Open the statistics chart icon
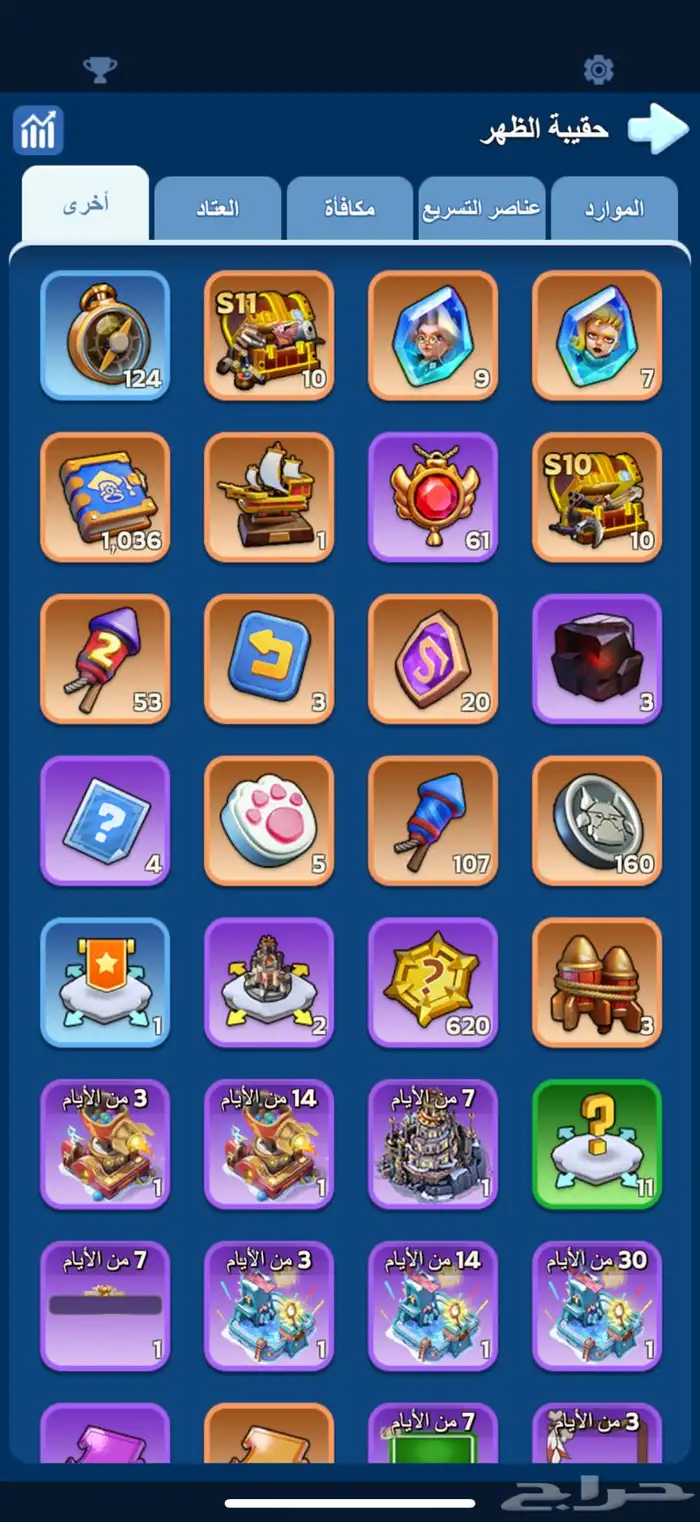This screenshot has width=700, height=1522. coord(38,130)
